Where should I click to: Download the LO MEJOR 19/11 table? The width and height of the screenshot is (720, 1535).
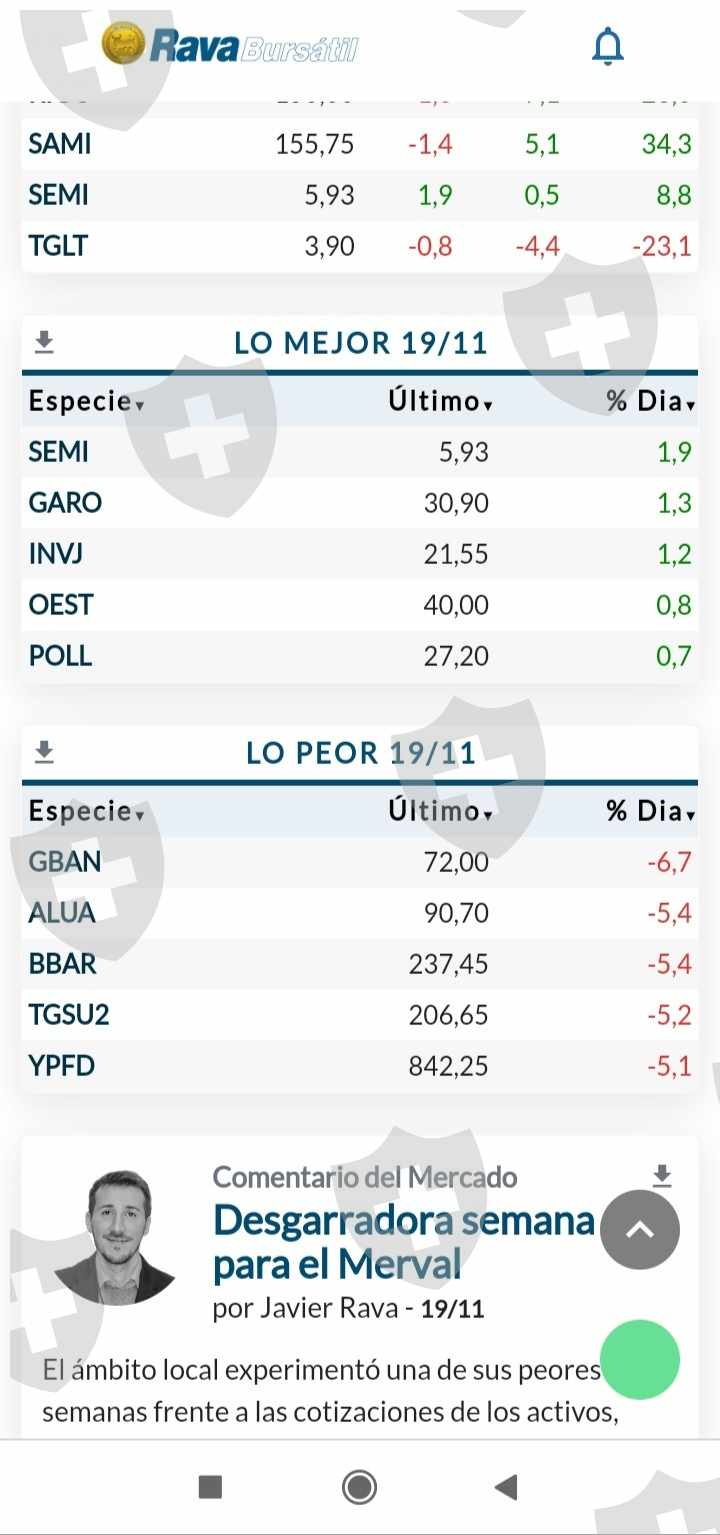[44, 343]
